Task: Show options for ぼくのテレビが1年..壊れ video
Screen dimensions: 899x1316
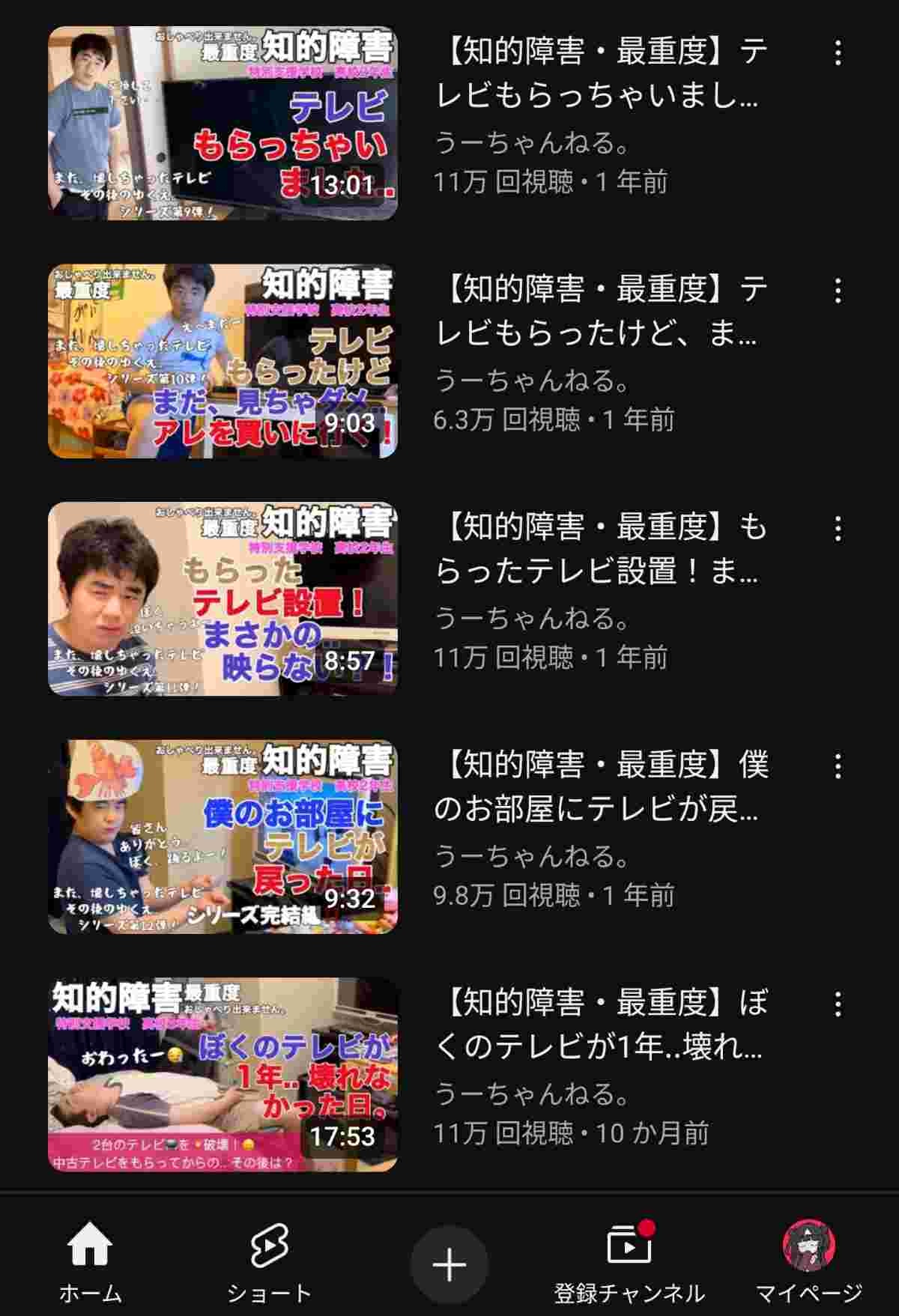Action: 838,1004
